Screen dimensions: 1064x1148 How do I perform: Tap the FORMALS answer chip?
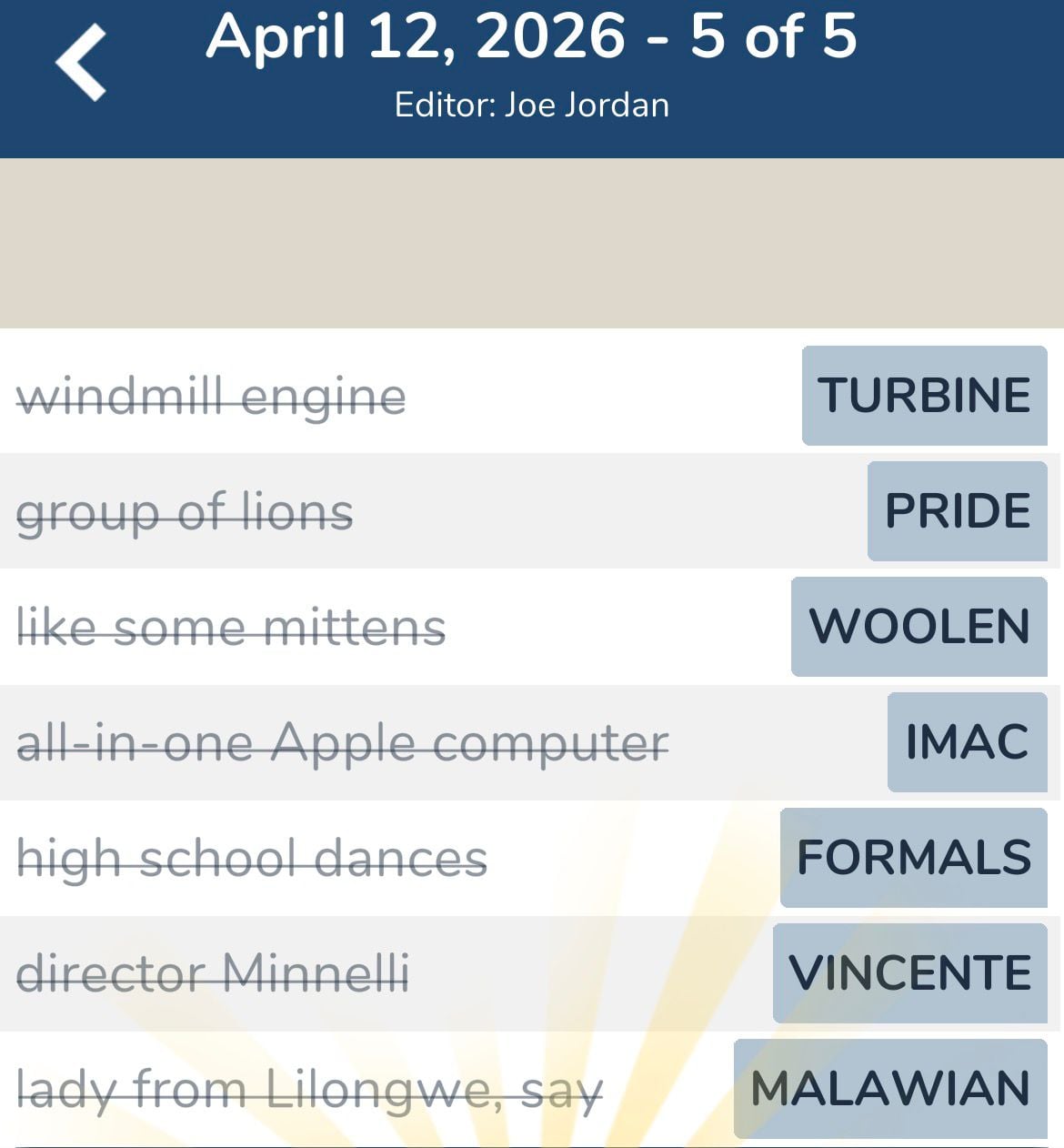[914, 856]
